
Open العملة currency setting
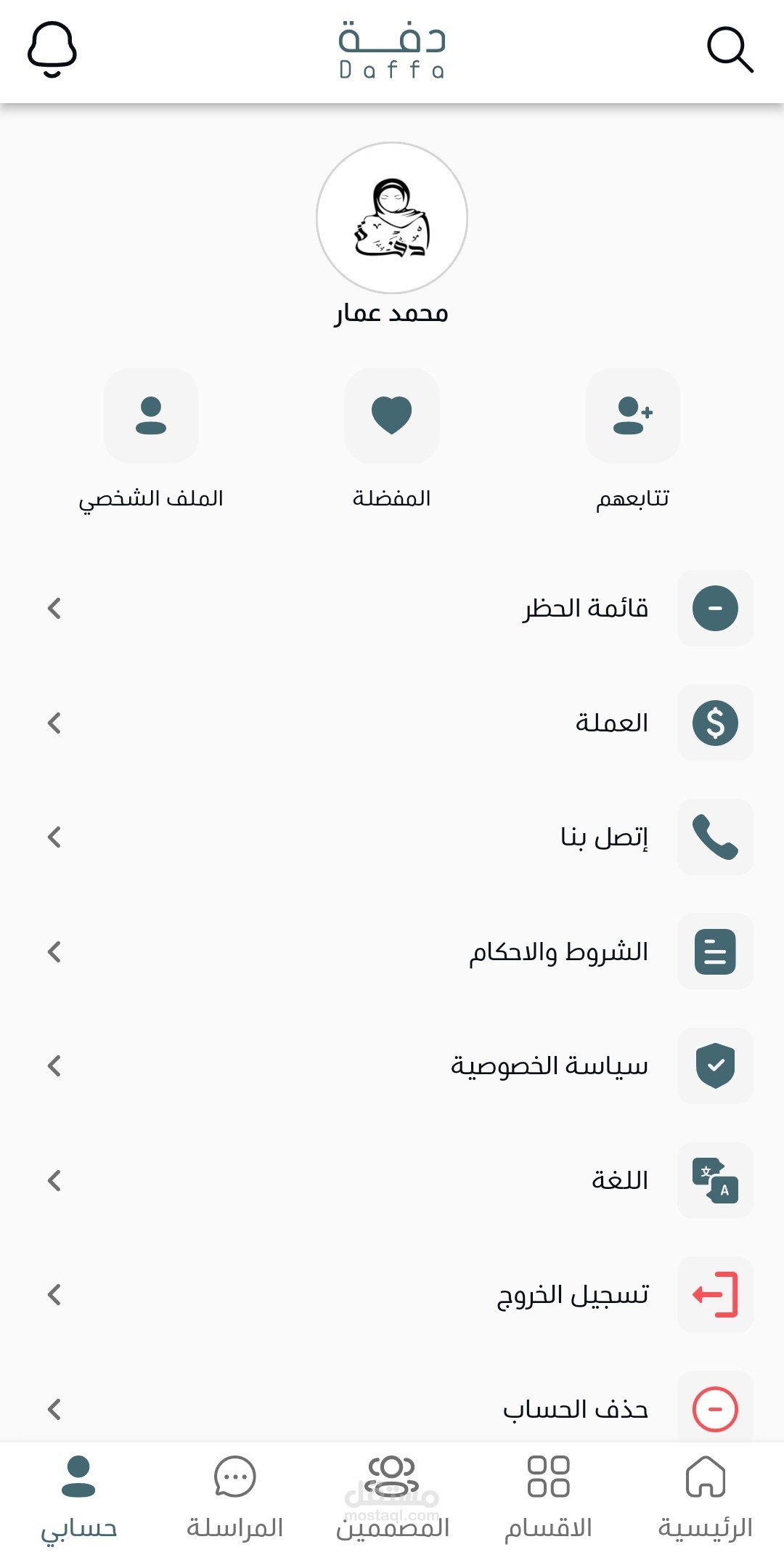click(x=392, y=723)
